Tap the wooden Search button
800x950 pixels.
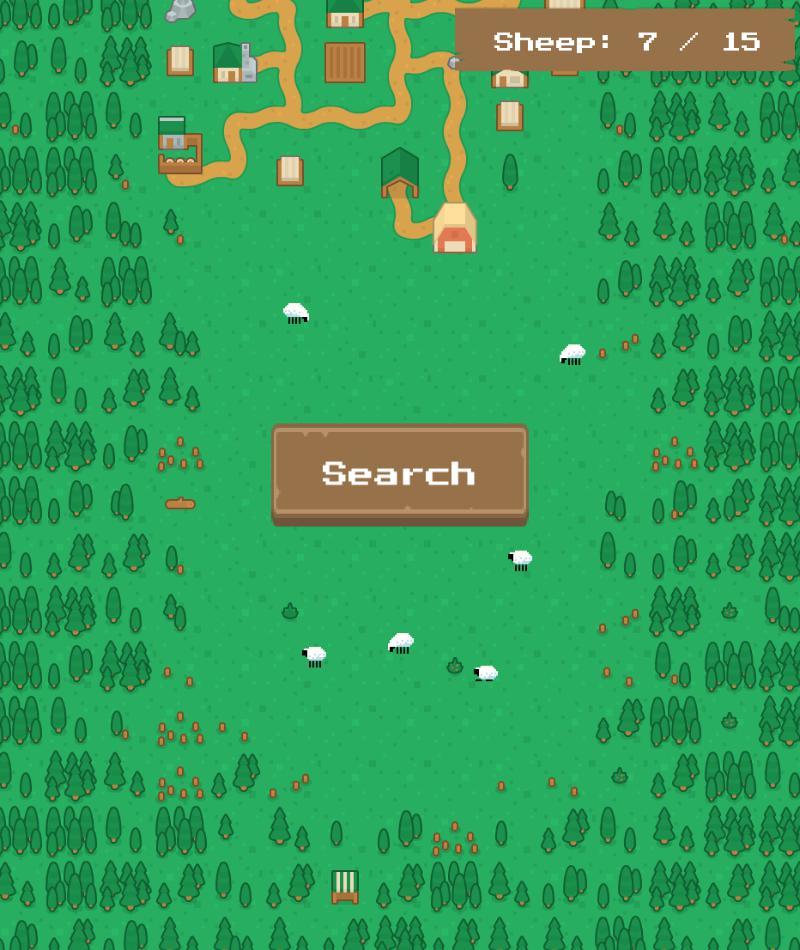[x=399, y=472]
